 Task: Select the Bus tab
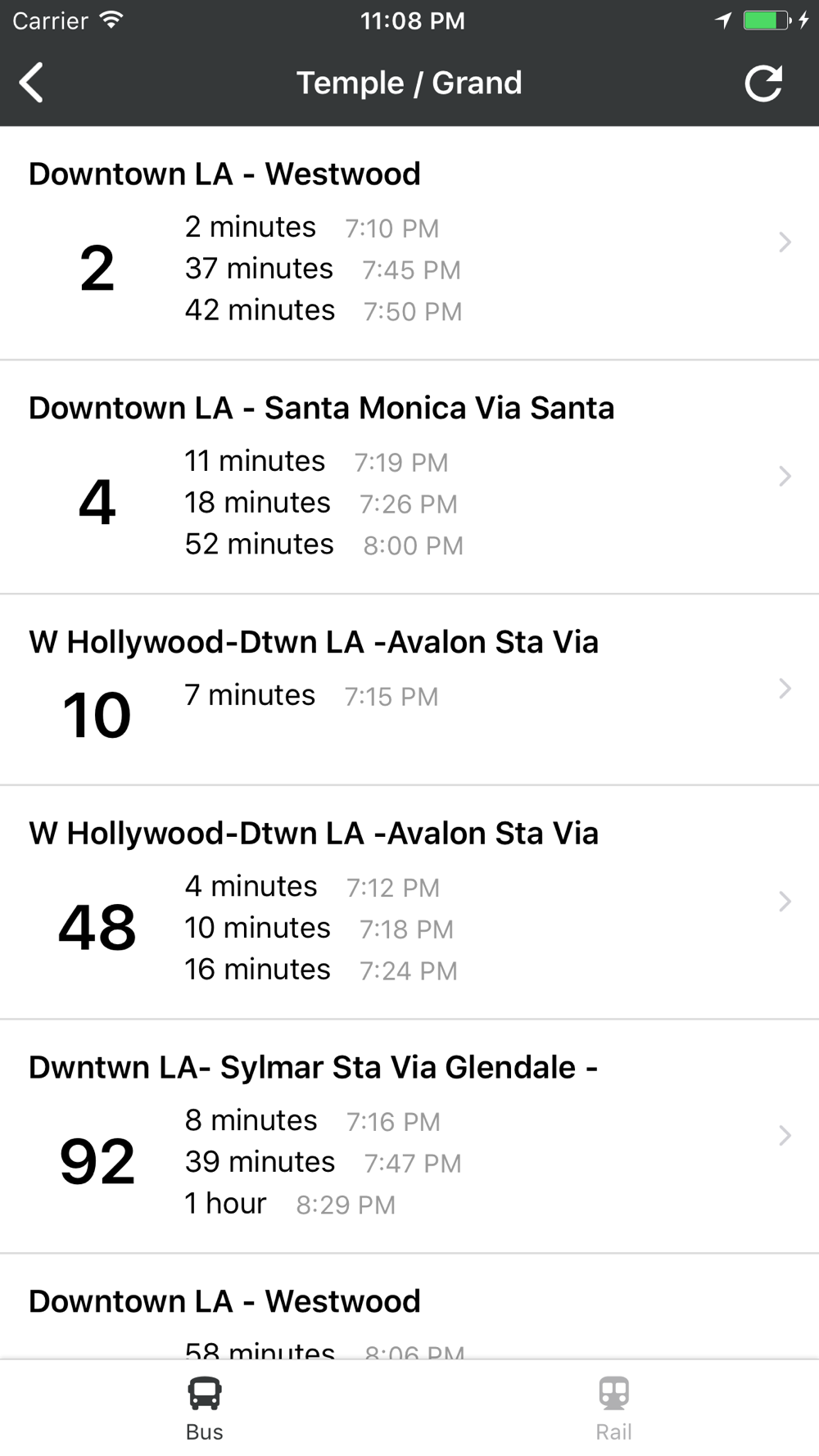pyautogui.click(x=205, y=1409)
